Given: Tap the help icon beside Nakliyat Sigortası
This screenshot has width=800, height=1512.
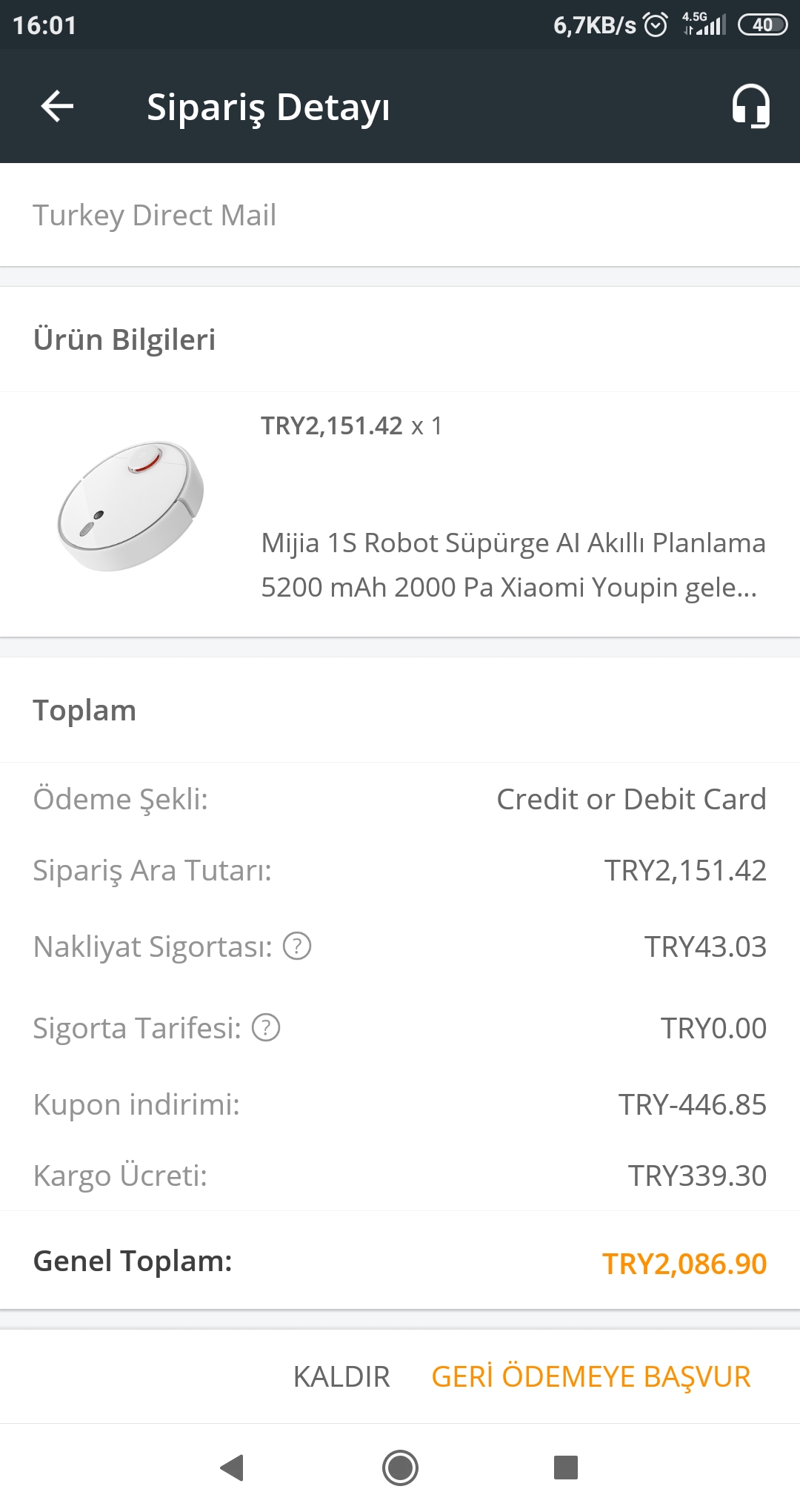Looking at the screenshot, I should point(297,946).
